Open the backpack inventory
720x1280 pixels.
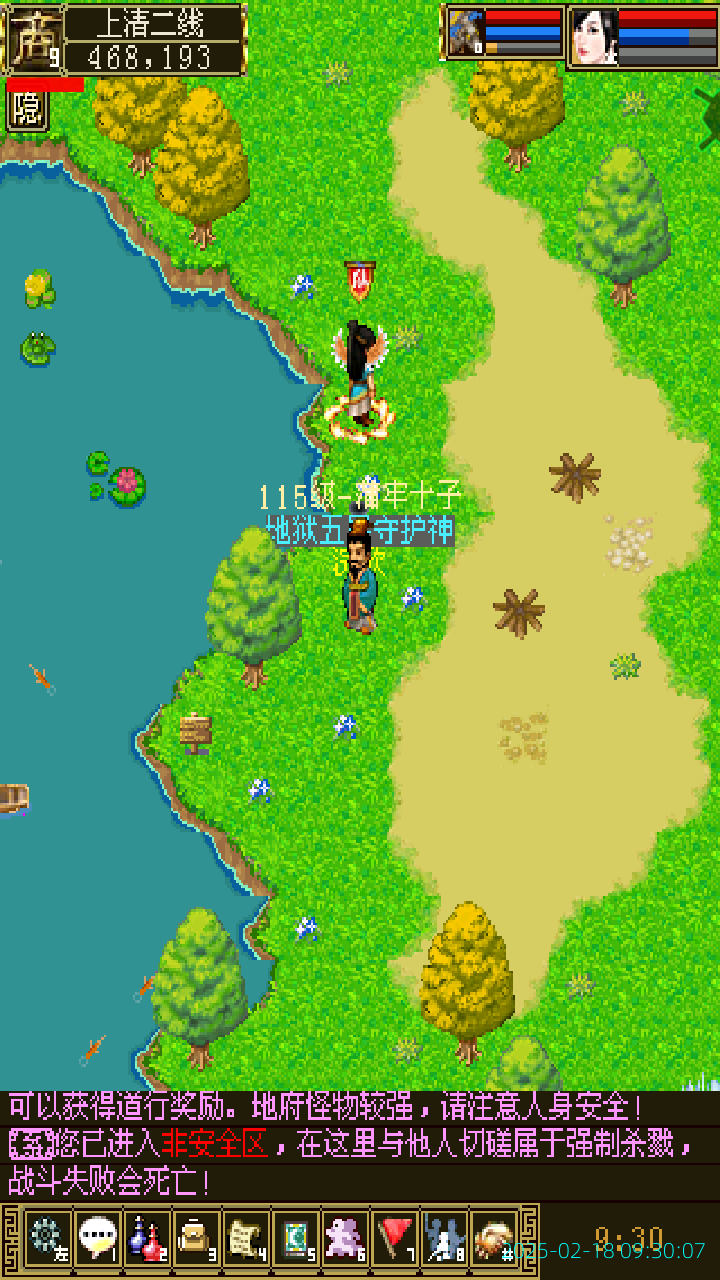click(x=197, y=1238)
